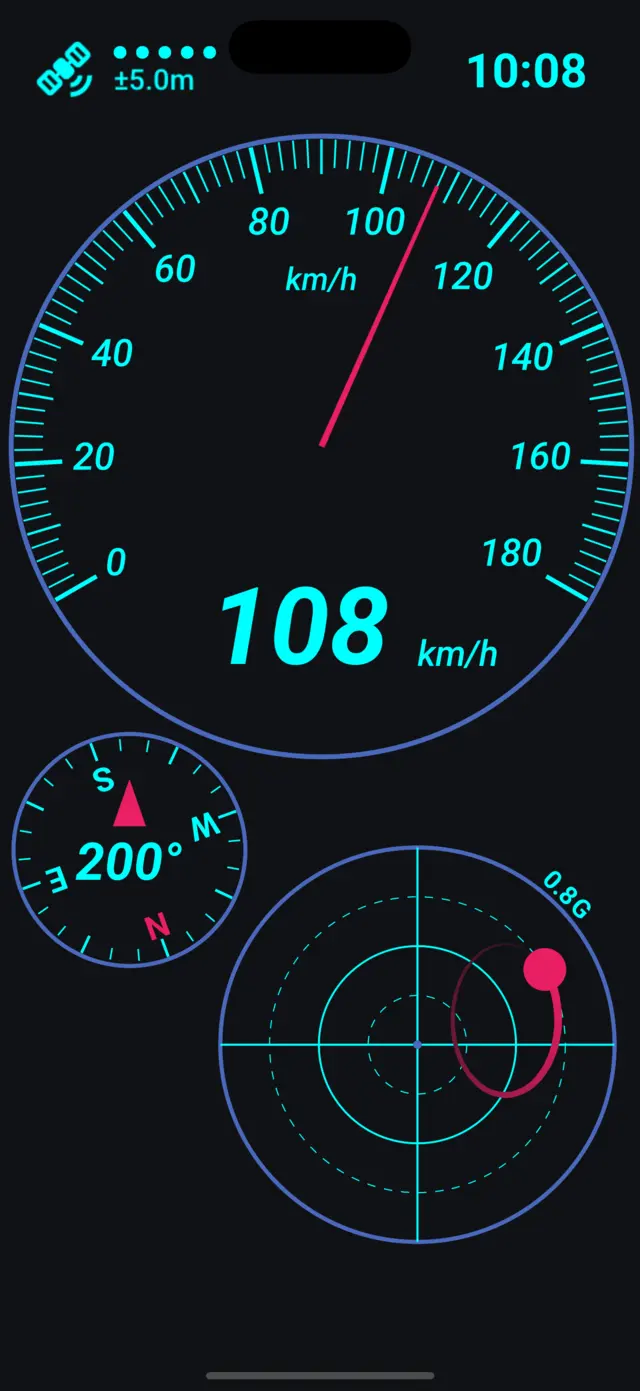Tap the G-force meter labeled 0.8G

click(417, 1045)
